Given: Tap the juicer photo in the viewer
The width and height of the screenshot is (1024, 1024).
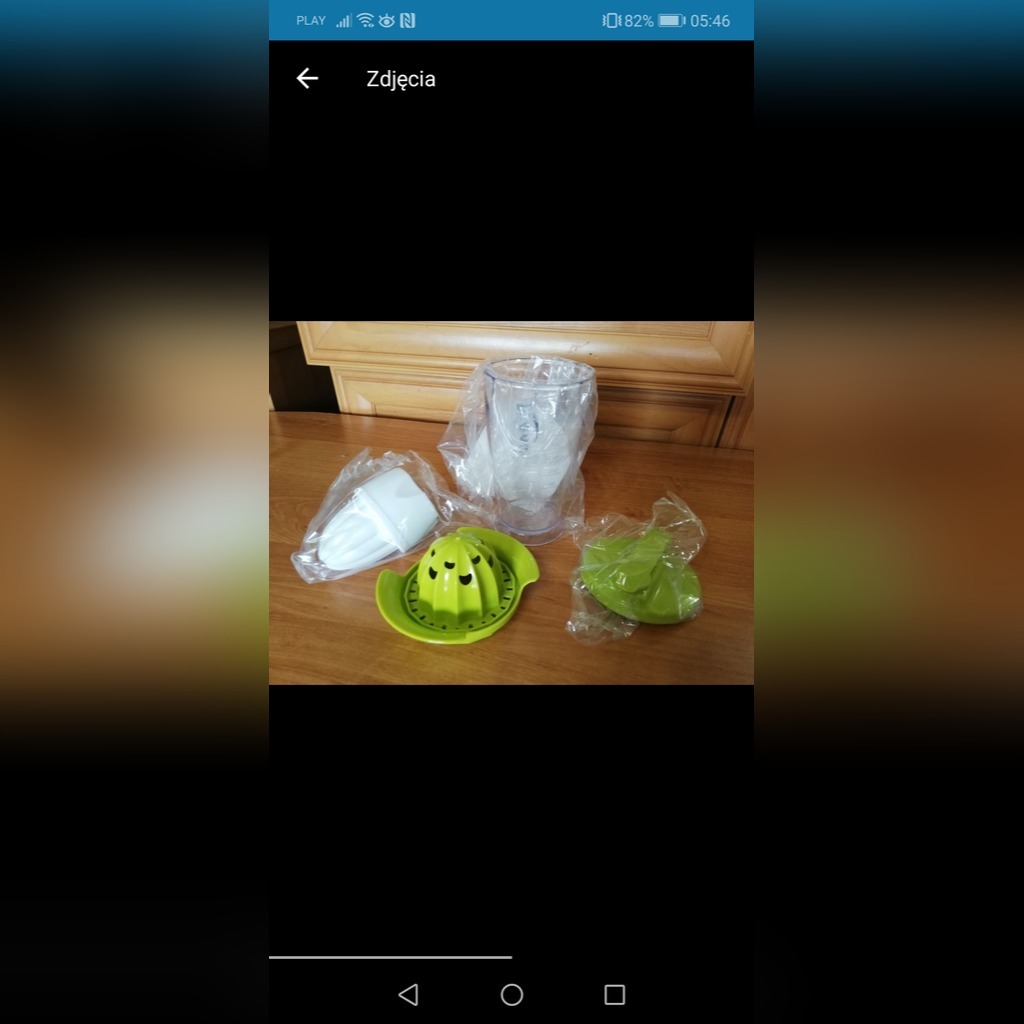Looking at the screenshot, I should tap(511, 502).
